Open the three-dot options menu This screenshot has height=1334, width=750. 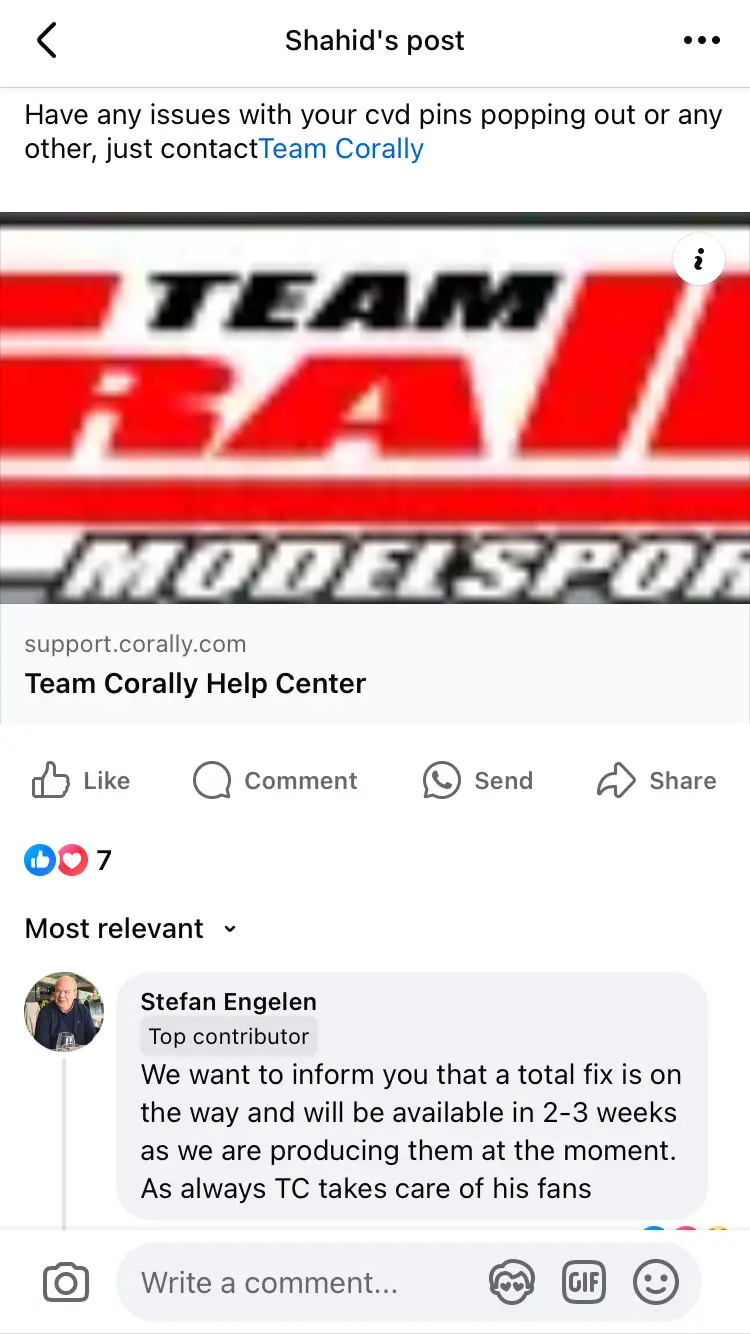coord(701,41)
